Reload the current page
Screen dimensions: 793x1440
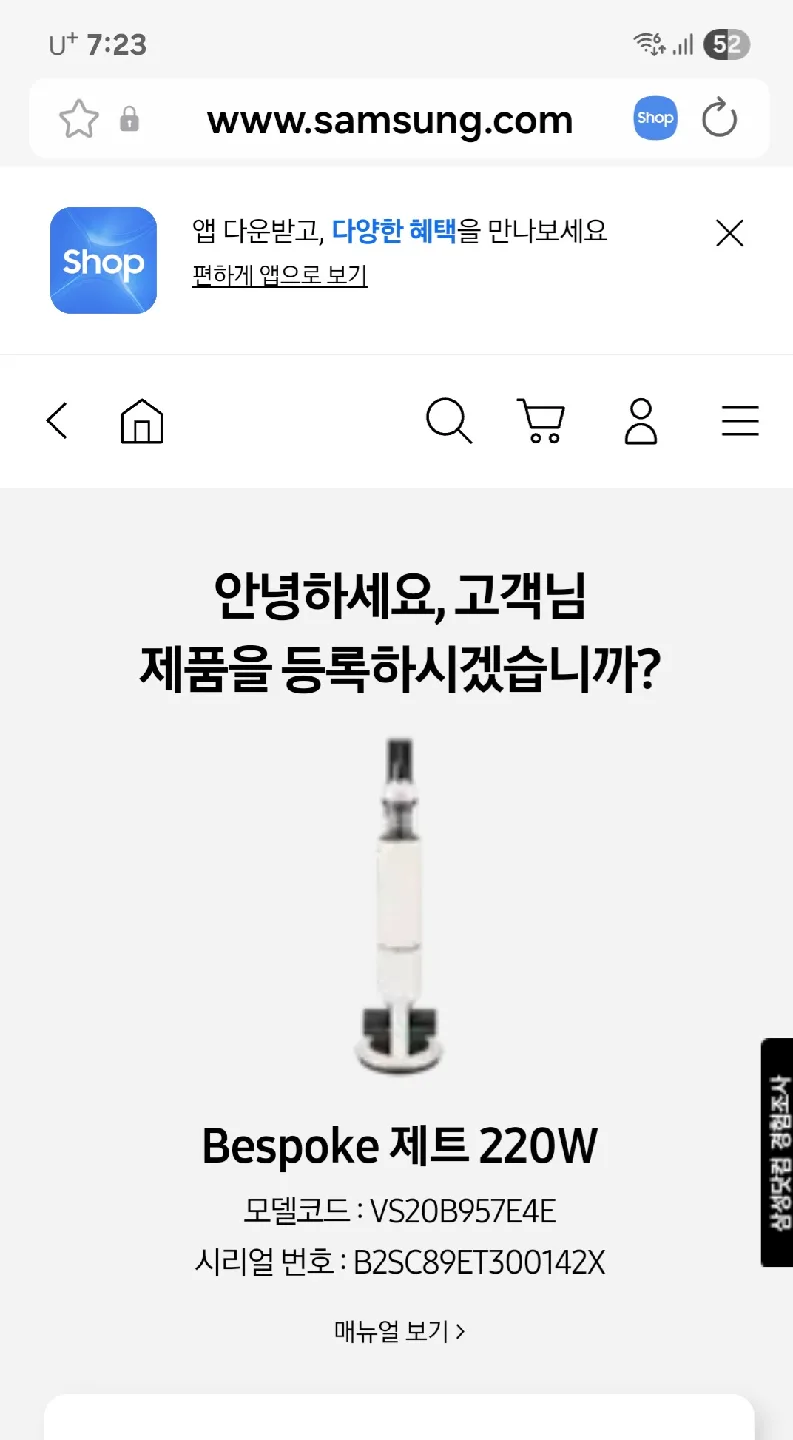pyautogui.click(x=719, y=119)
